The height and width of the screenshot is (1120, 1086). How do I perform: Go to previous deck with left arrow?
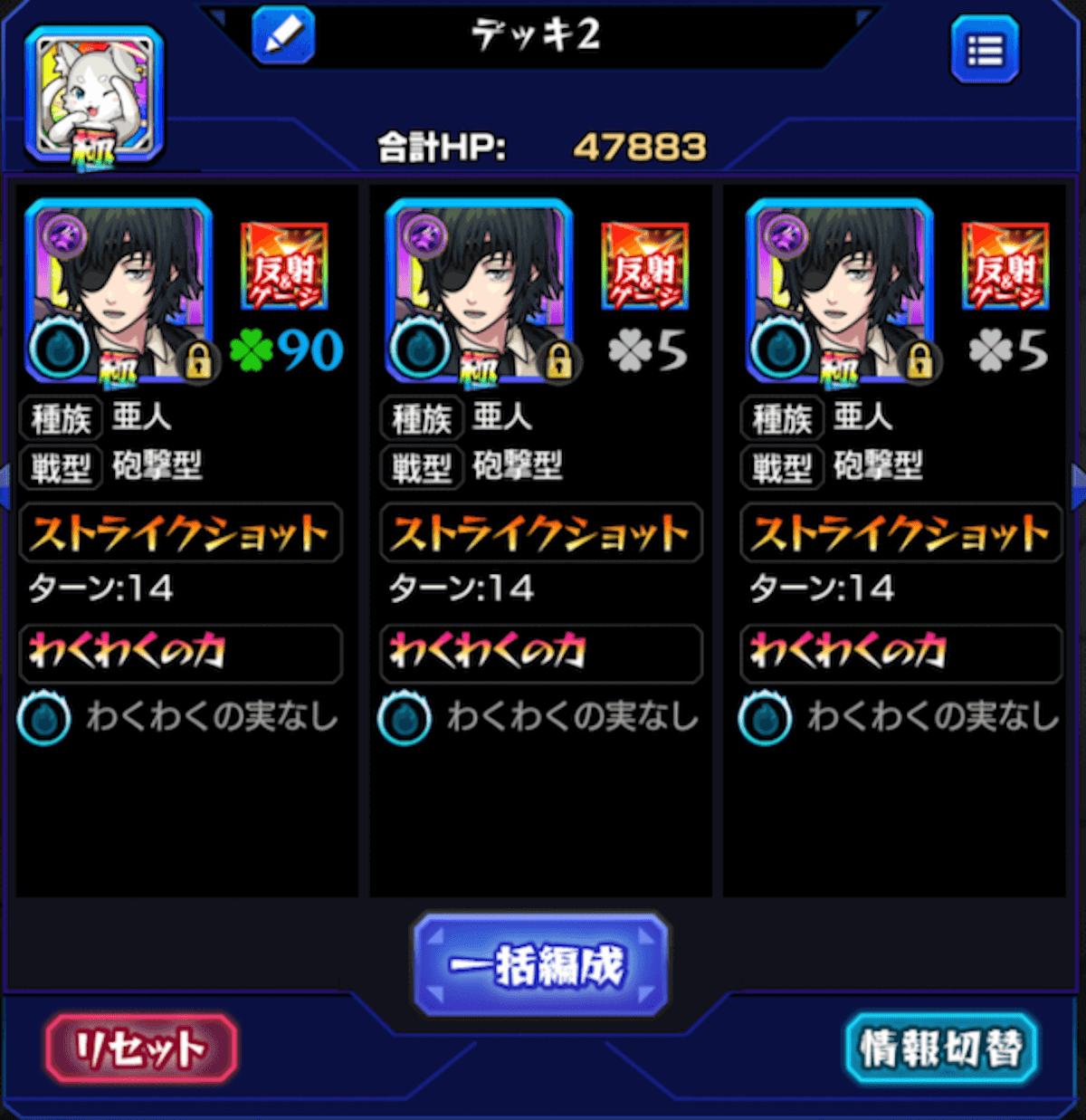(5, 484)
